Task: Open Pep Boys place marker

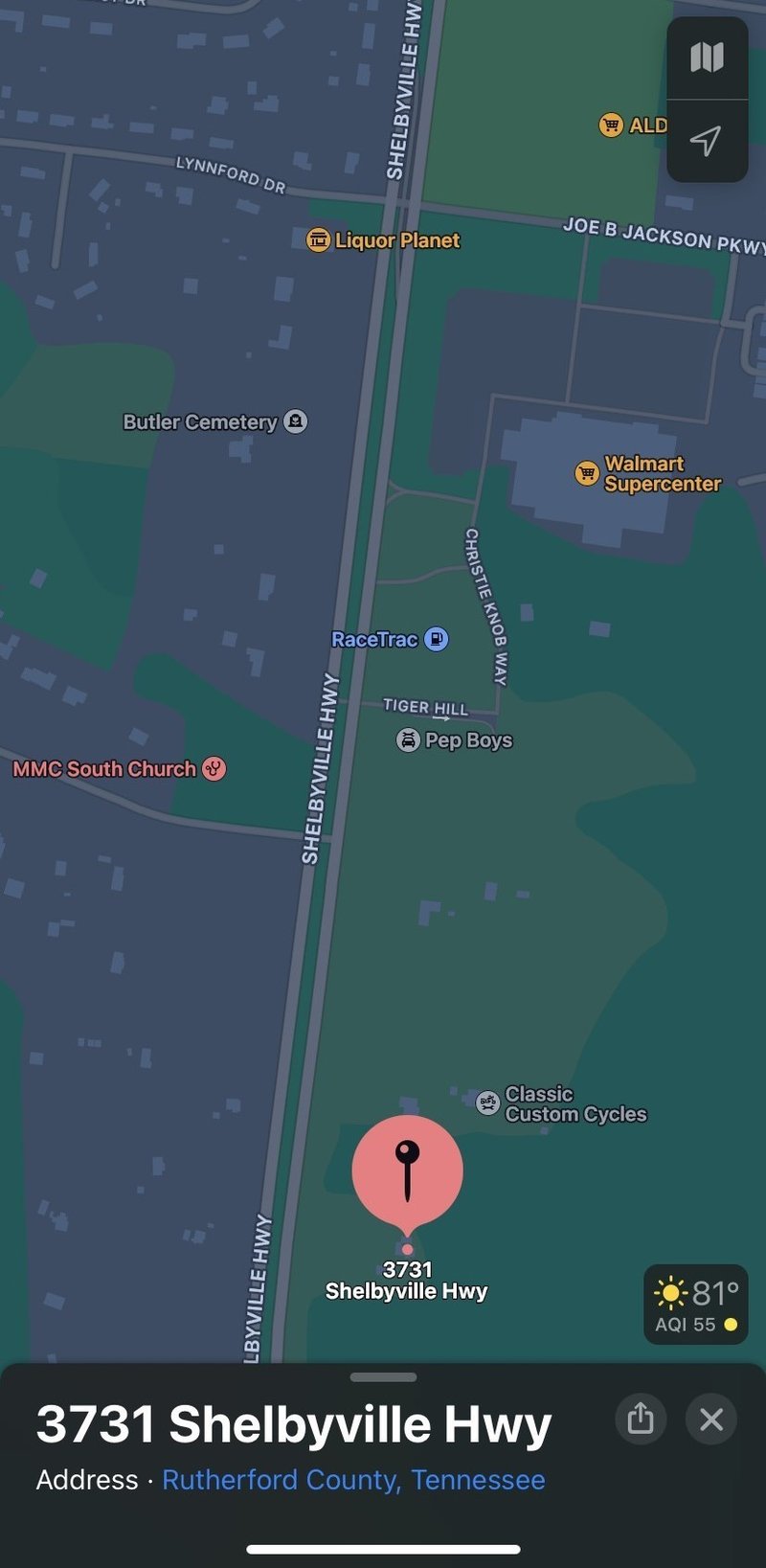Action: [409, 739]
